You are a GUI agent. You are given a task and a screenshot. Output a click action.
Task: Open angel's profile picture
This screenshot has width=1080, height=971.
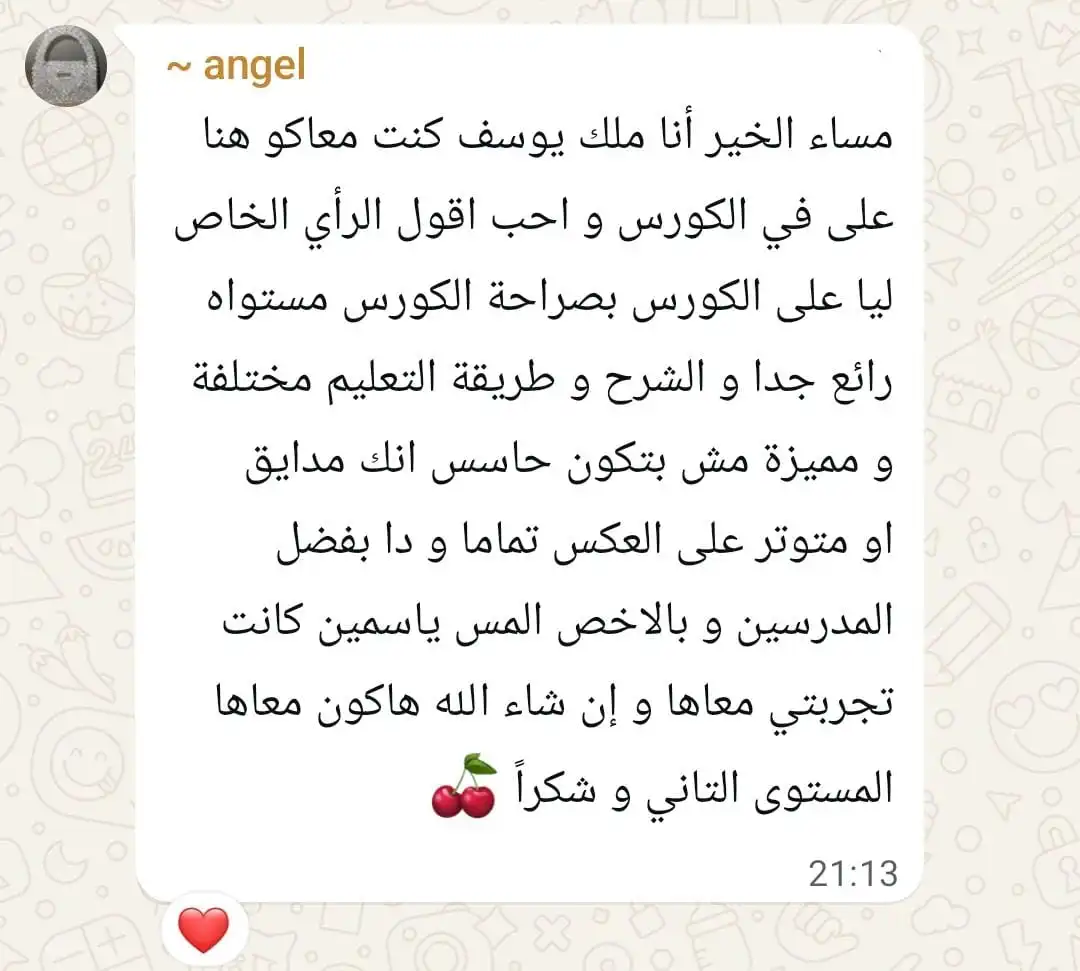pyautogui.click(x=66, y=65)
